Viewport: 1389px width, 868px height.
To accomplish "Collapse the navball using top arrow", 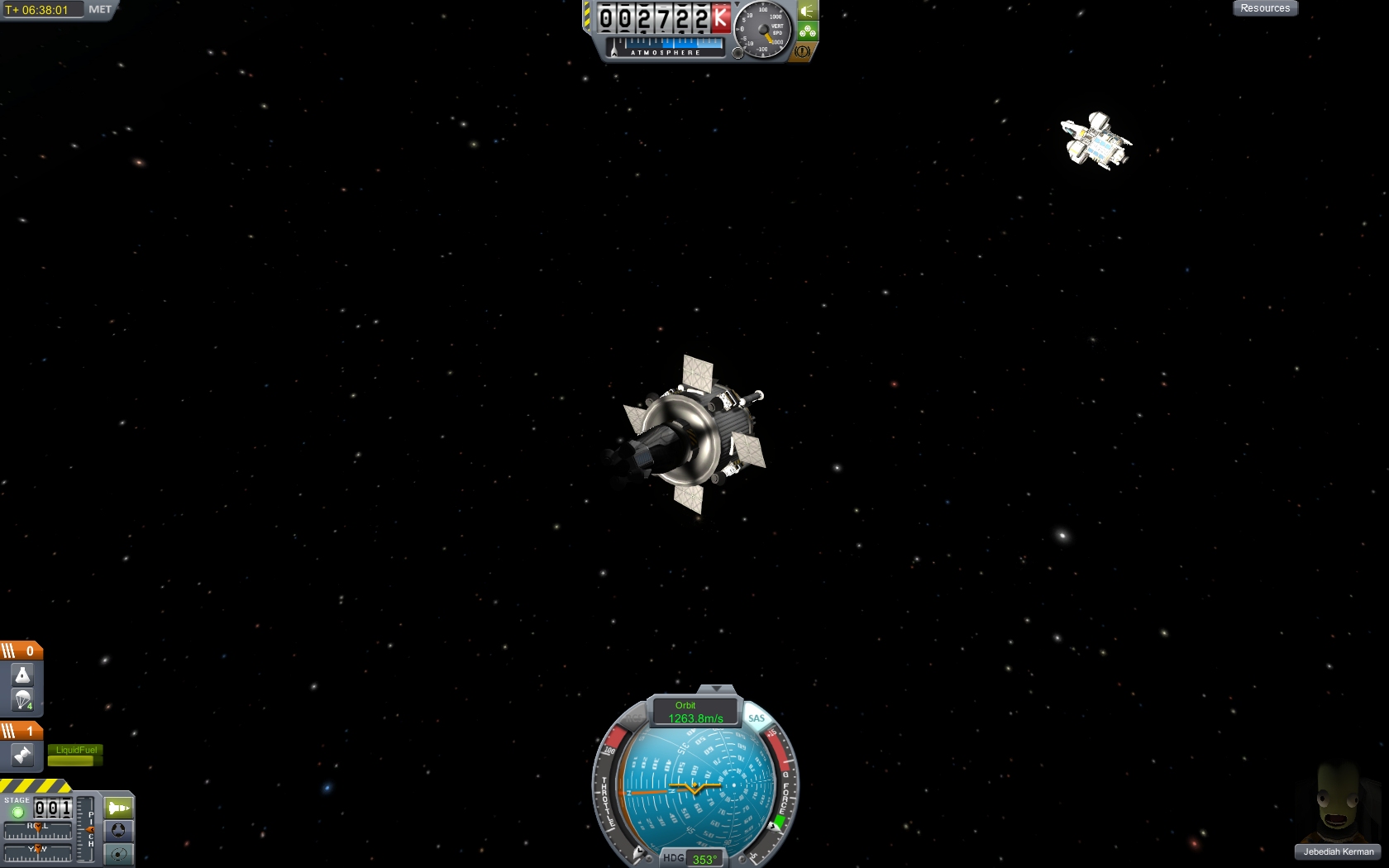I will [x=715, y=689].
